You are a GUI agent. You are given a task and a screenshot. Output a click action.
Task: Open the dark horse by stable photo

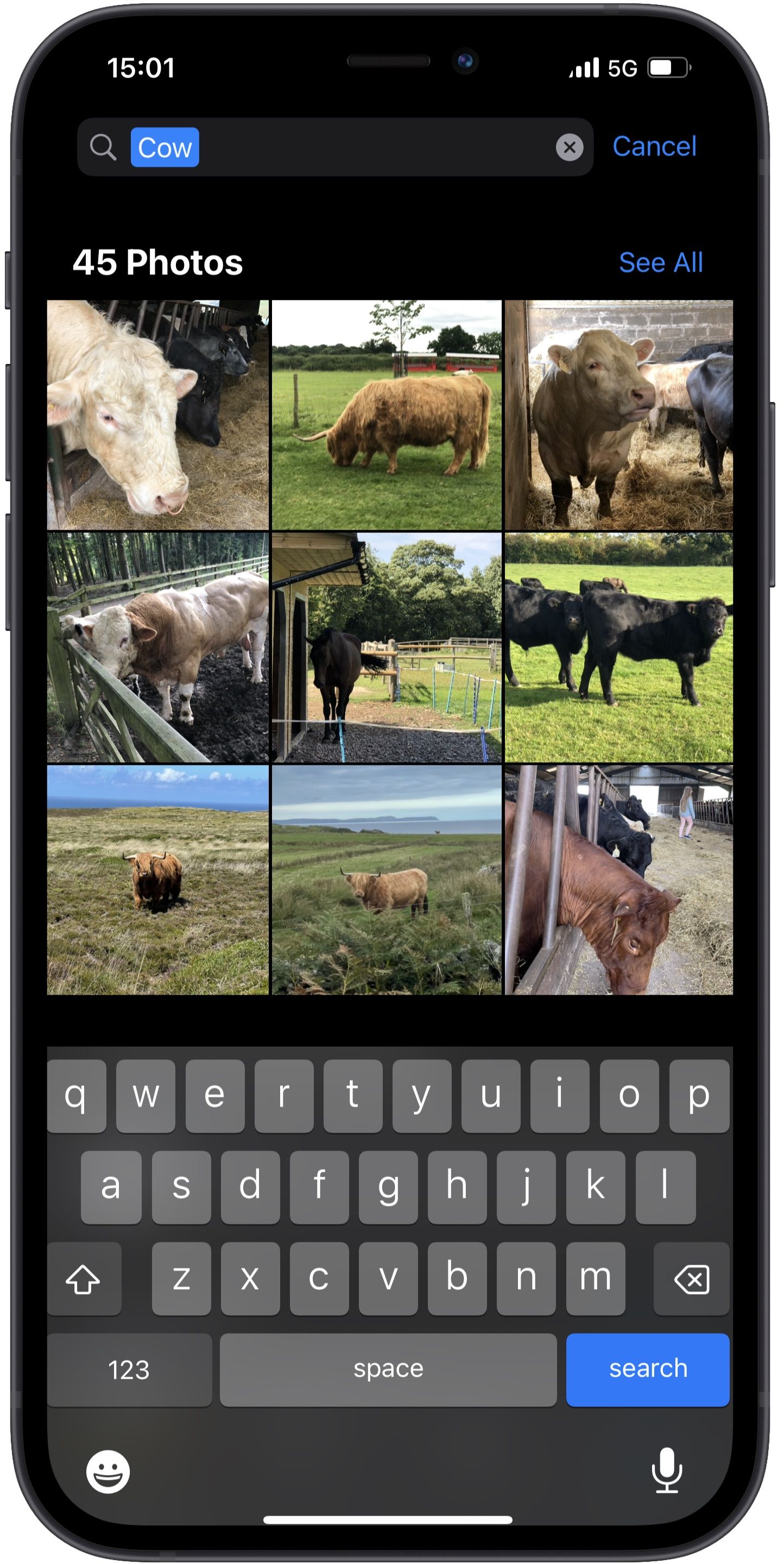(387, 647)
